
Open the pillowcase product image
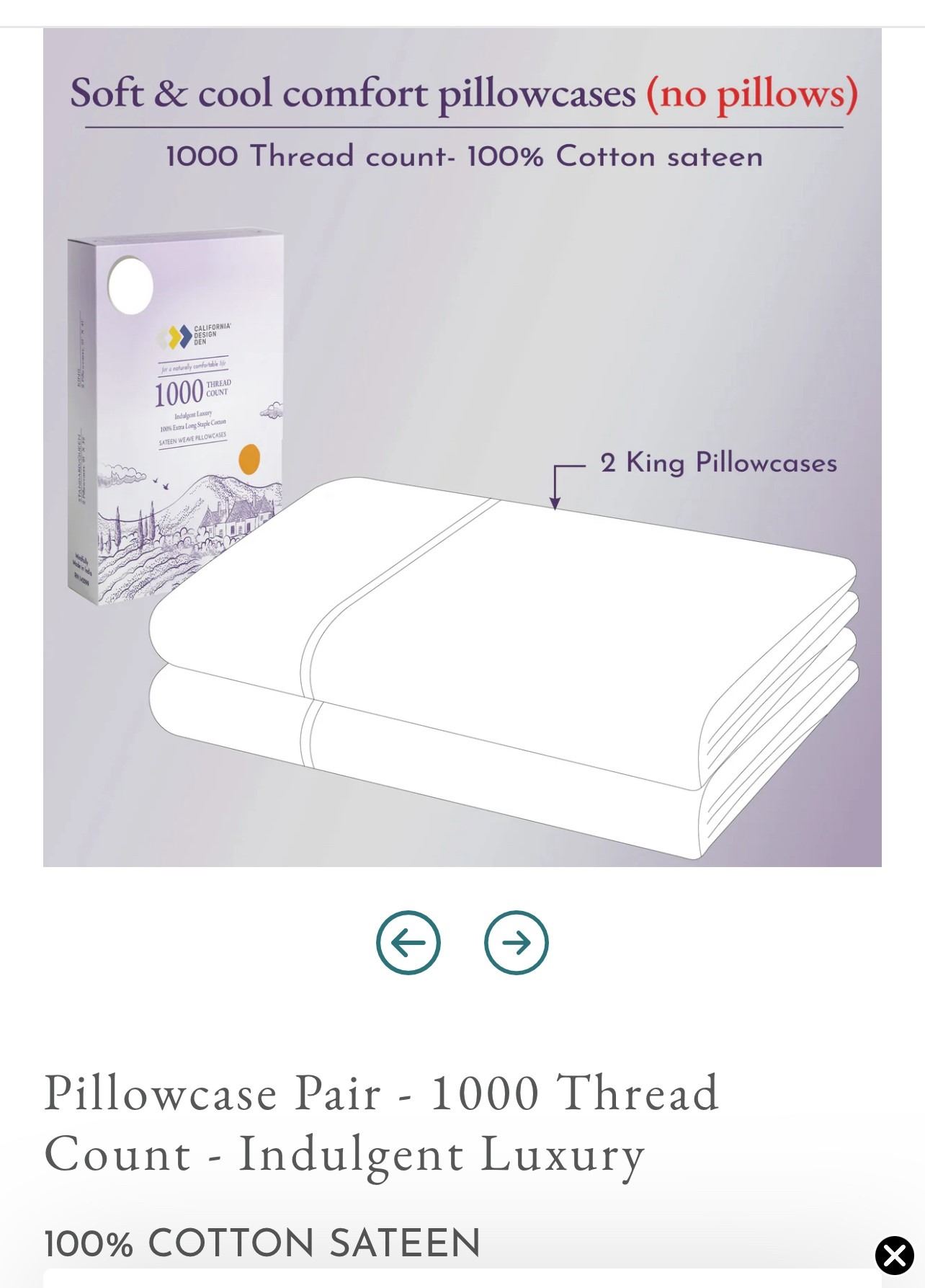[462, 447]
